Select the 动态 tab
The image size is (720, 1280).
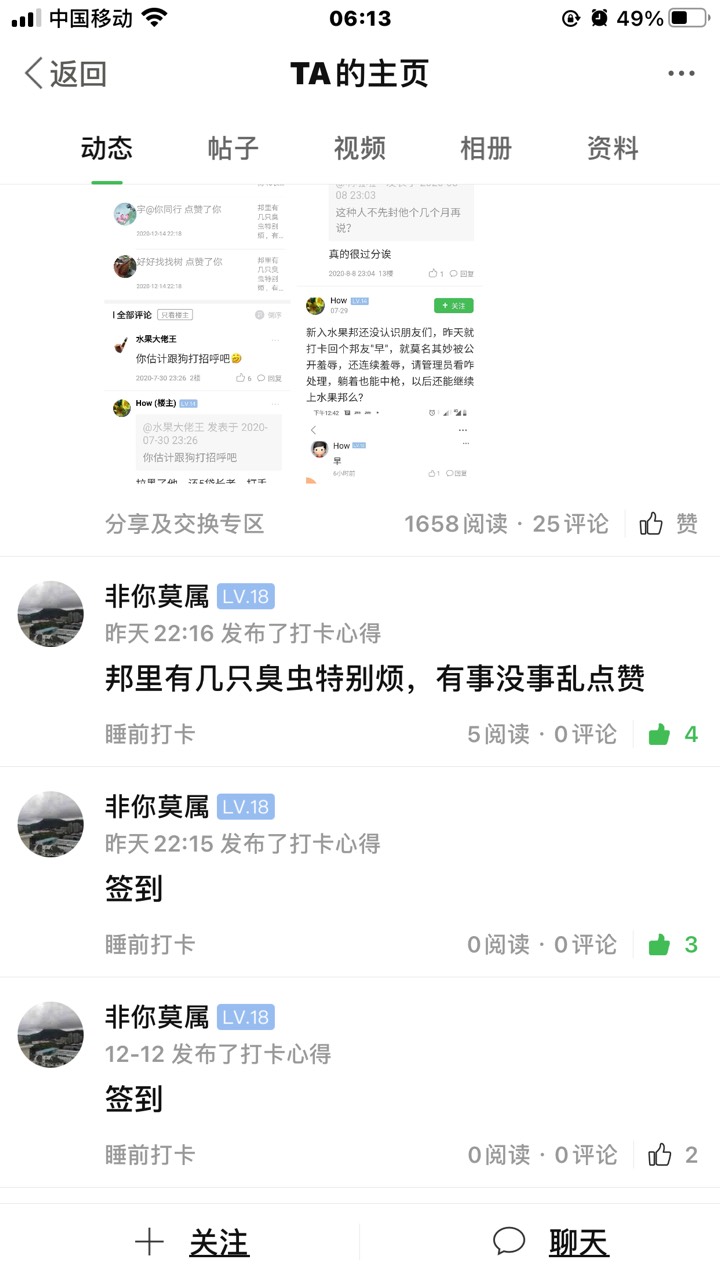click(107, 149)
